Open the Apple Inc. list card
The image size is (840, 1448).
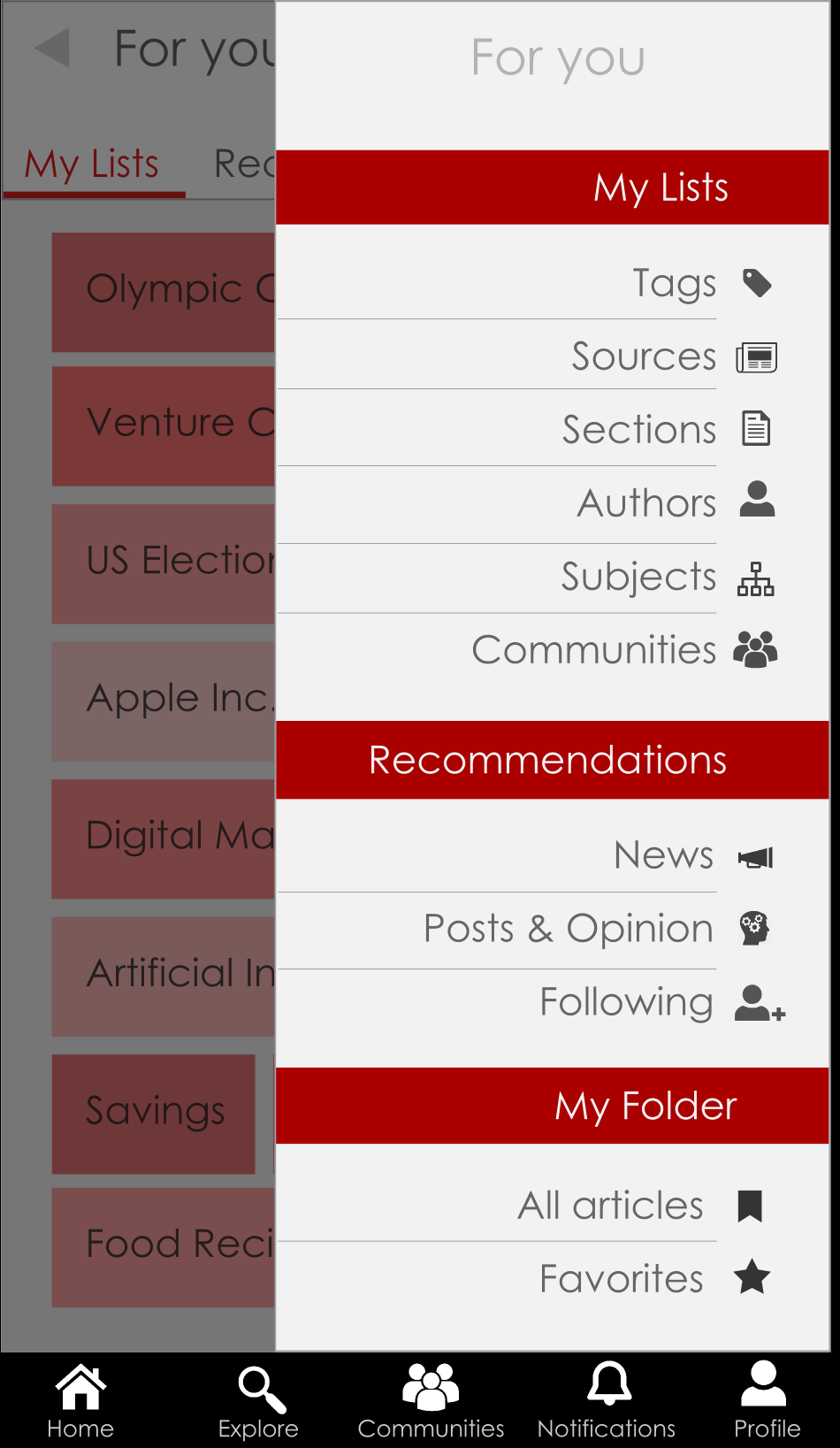(x=164, y=701)
